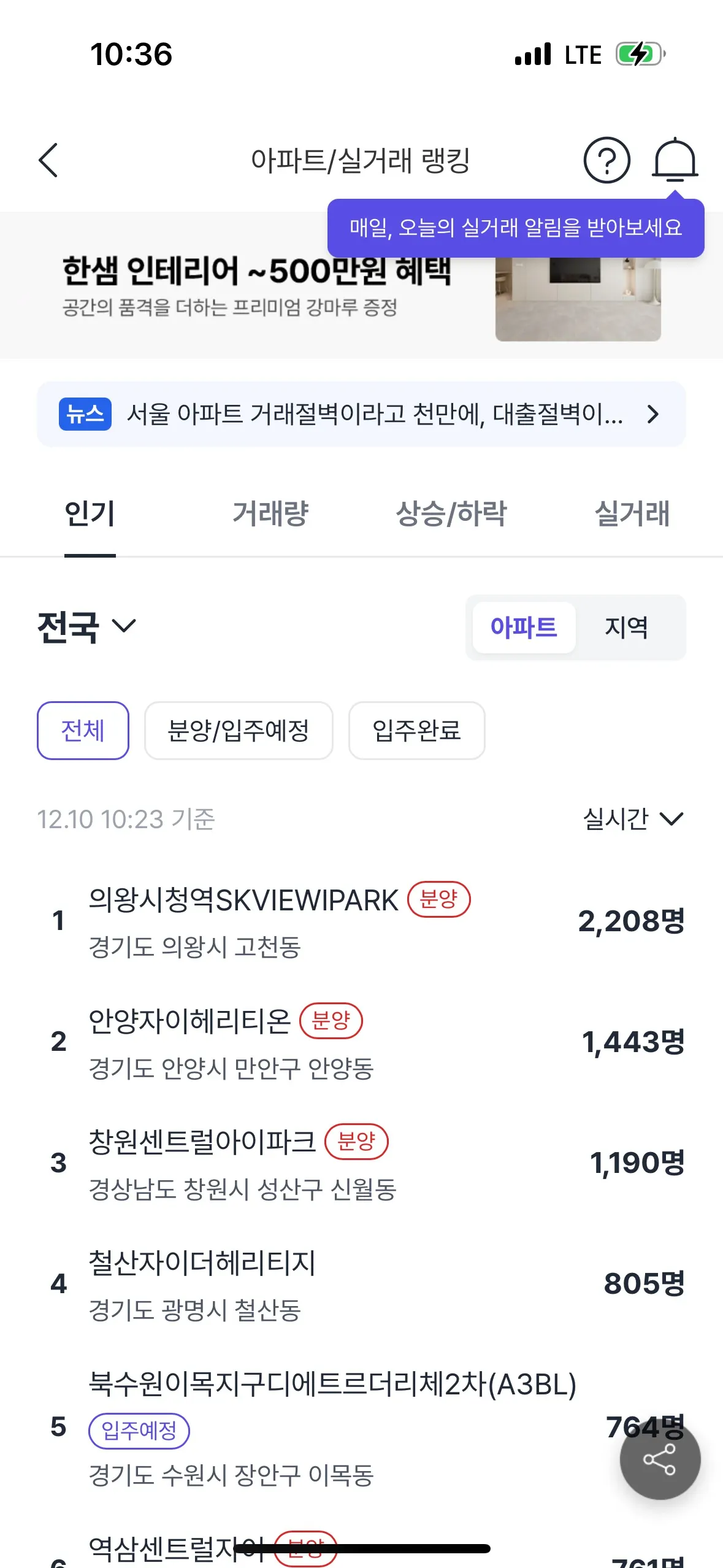
Task: Select the 지역 segment
Action: (x=626, y=627)
